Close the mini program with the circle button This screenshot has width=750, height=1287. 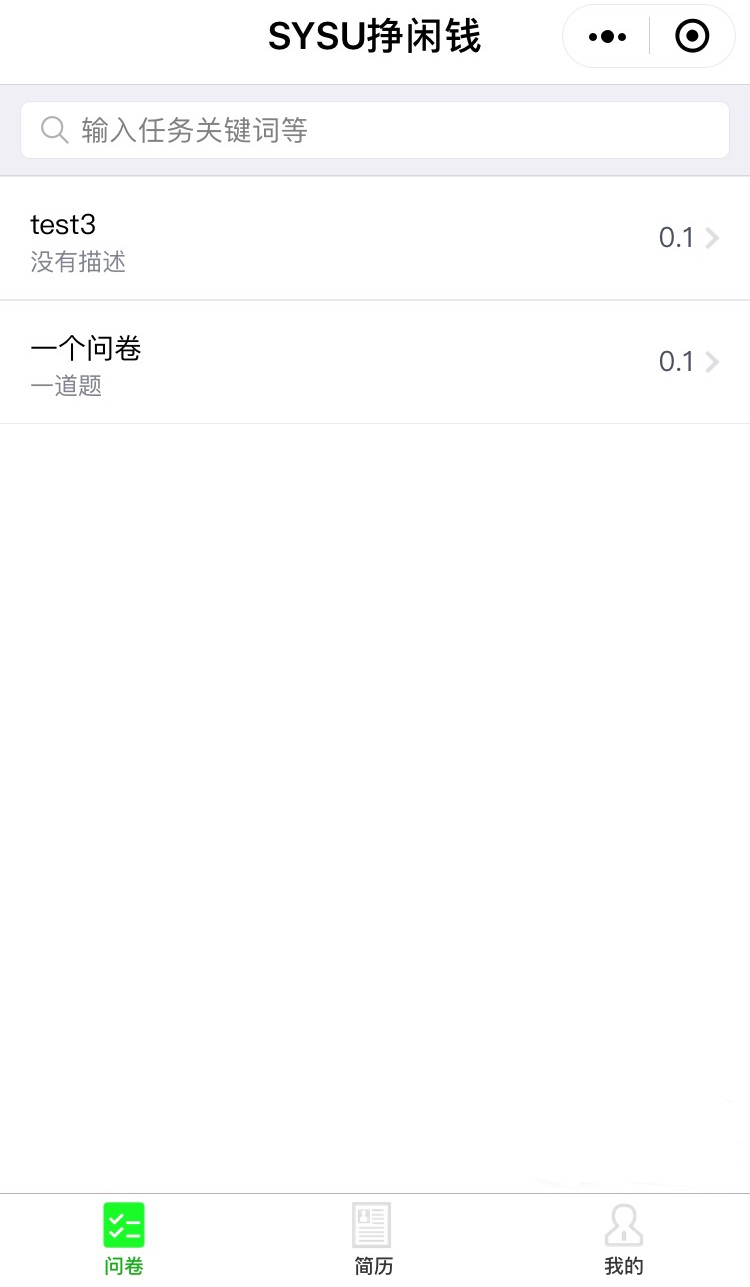692,37
